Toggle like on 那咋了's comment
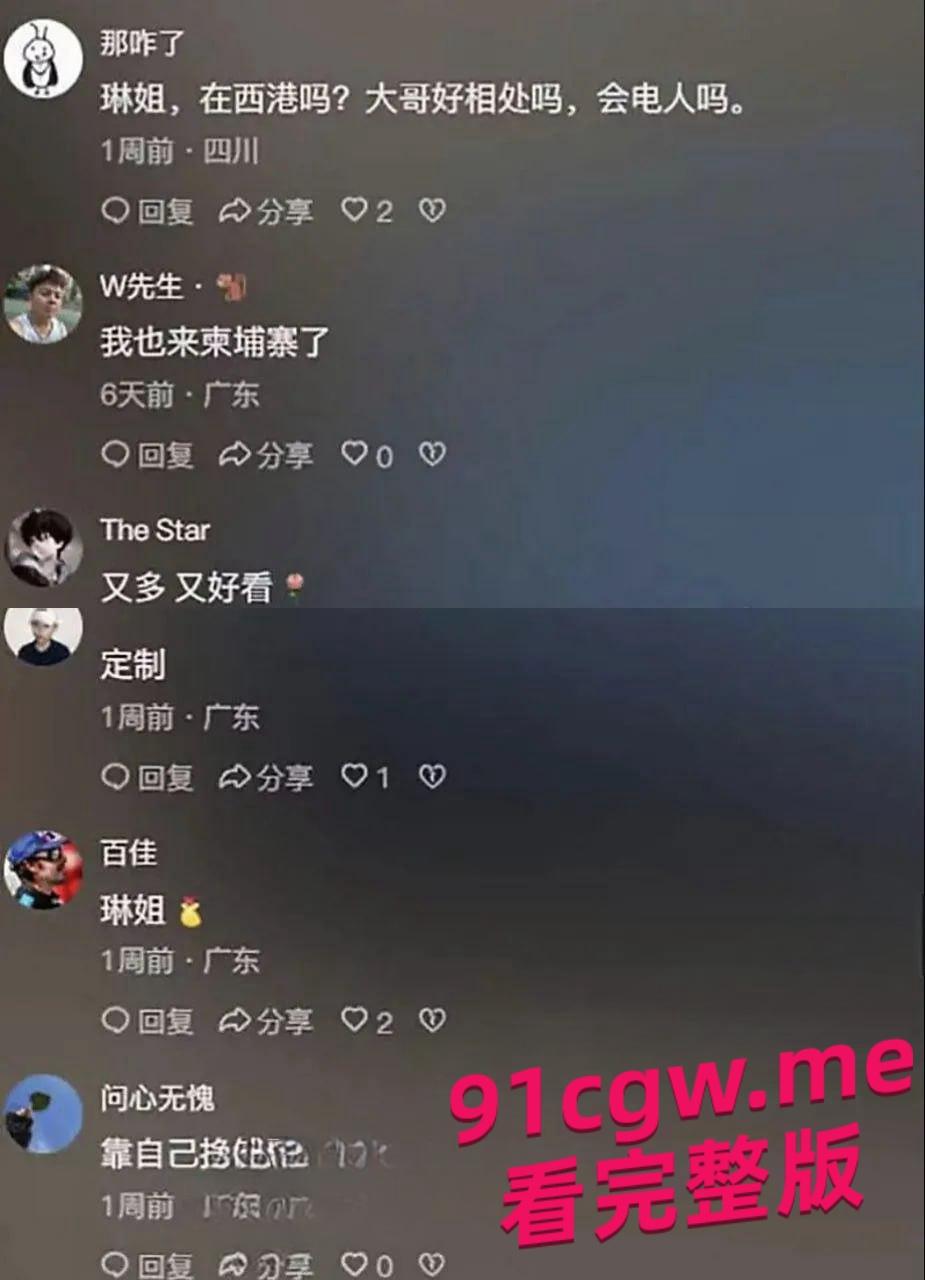This screenshot has width=925, height=1280. (x=356, y=210)
